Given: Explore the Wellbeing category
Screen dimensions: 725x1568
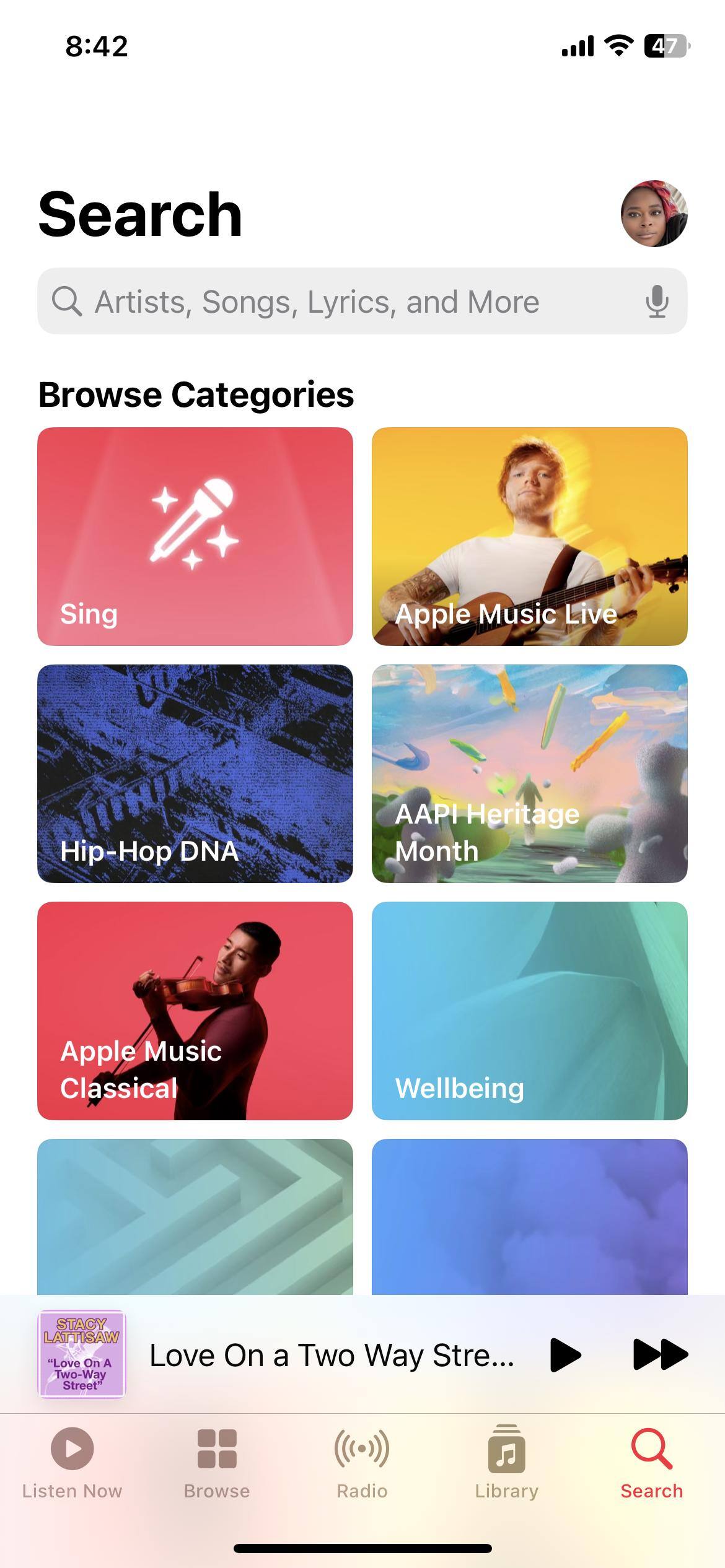Looking at the screenshot, I should tap(529, 1011).
